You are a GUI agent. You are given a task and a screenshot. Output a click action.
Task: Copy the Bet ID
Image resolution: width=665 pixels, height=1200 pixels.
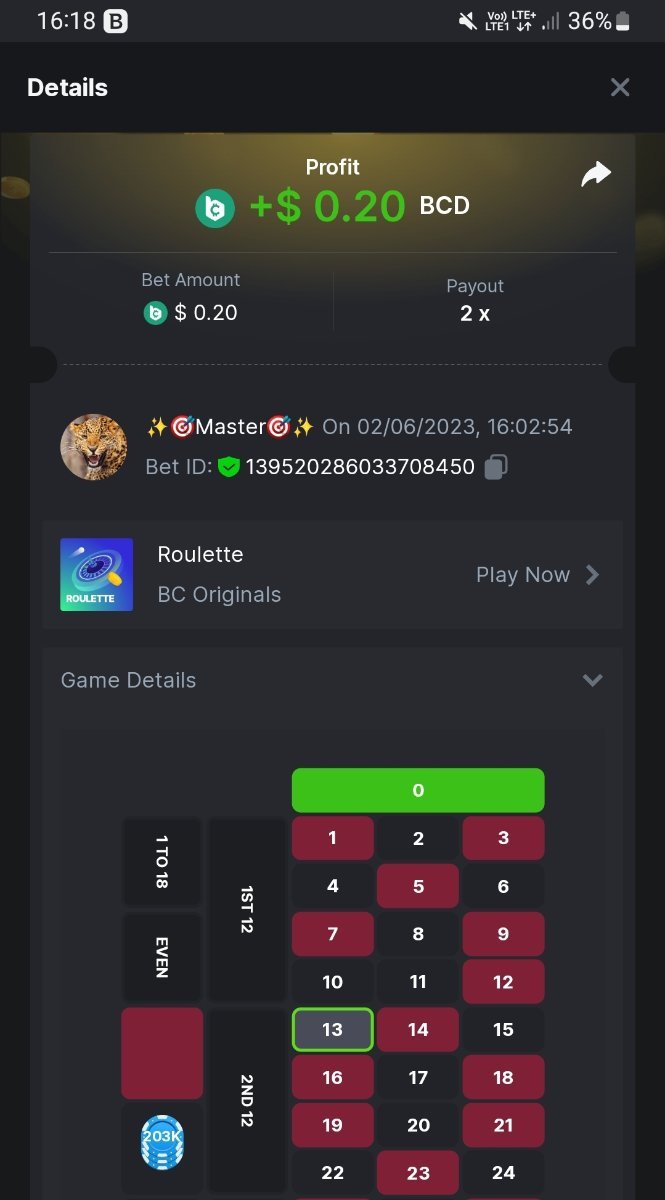(x=496, y=466)
